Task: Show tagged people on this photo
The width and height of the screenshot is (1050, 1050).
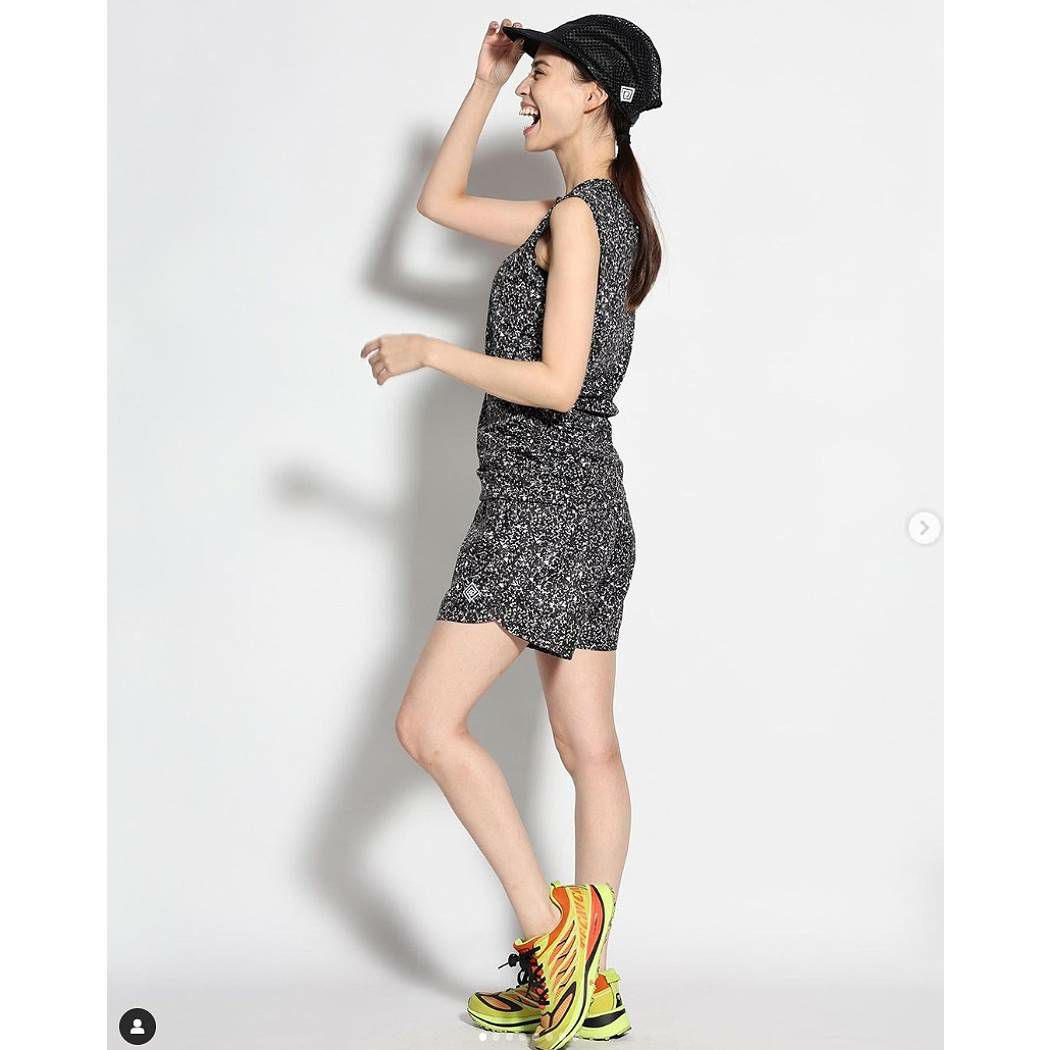Action: 137,1026
